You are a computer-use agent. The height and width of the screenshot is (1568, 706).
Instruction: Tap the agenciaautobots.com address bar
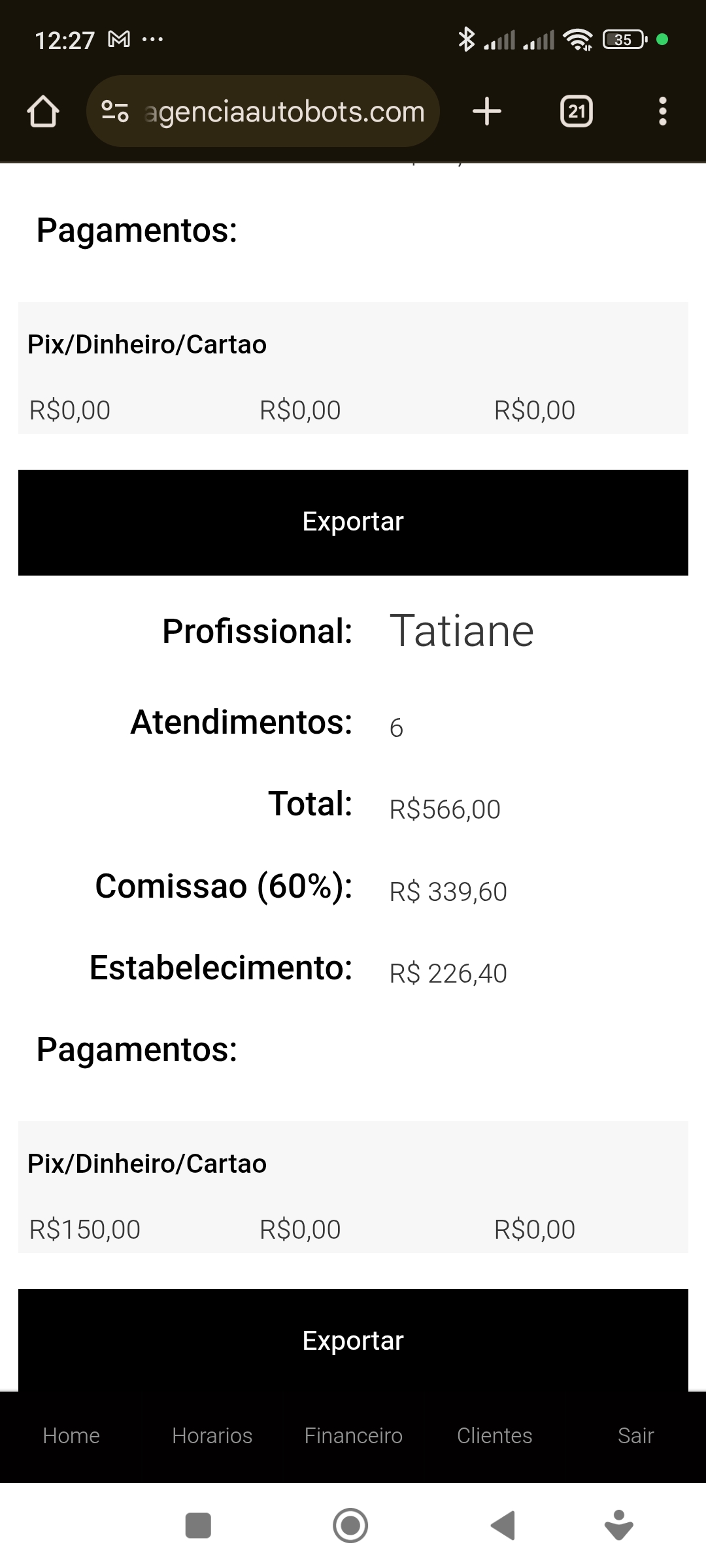263,112
